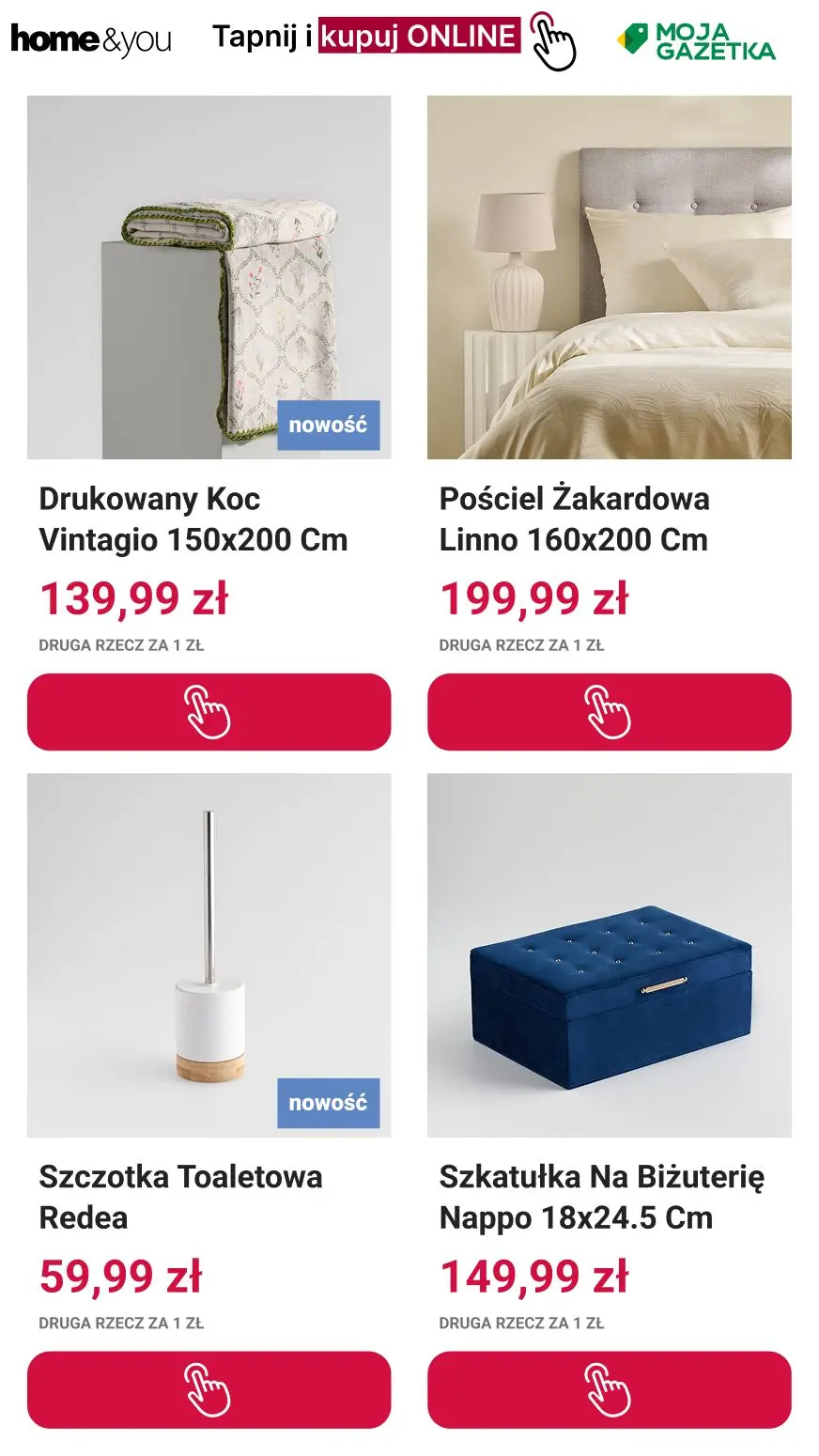Click the nowość badge on the blanket photo
The width and height of the screenshot is (819, 1456).
[329, 426]
